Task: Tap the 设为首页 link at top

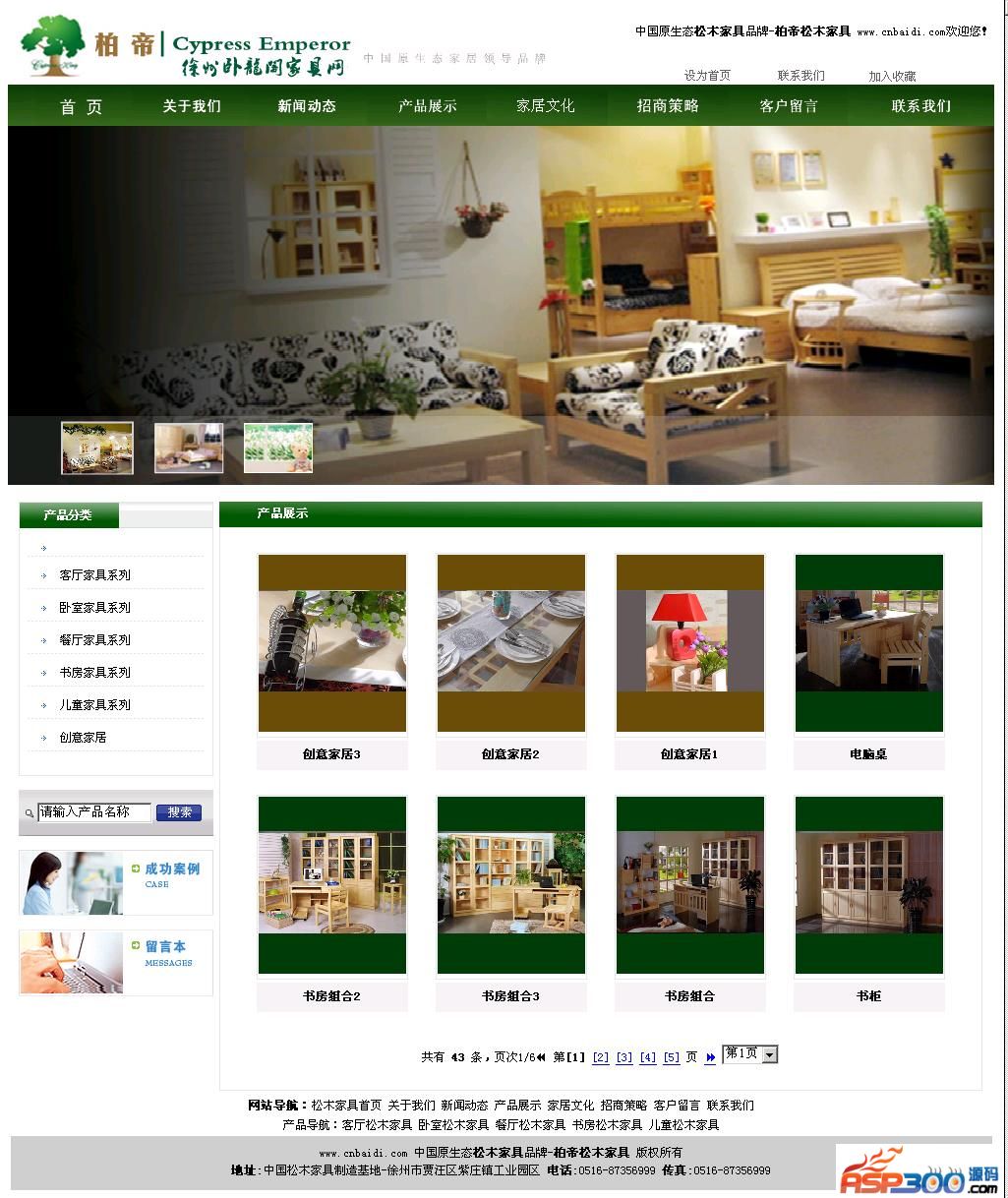Action: (707, 76)
